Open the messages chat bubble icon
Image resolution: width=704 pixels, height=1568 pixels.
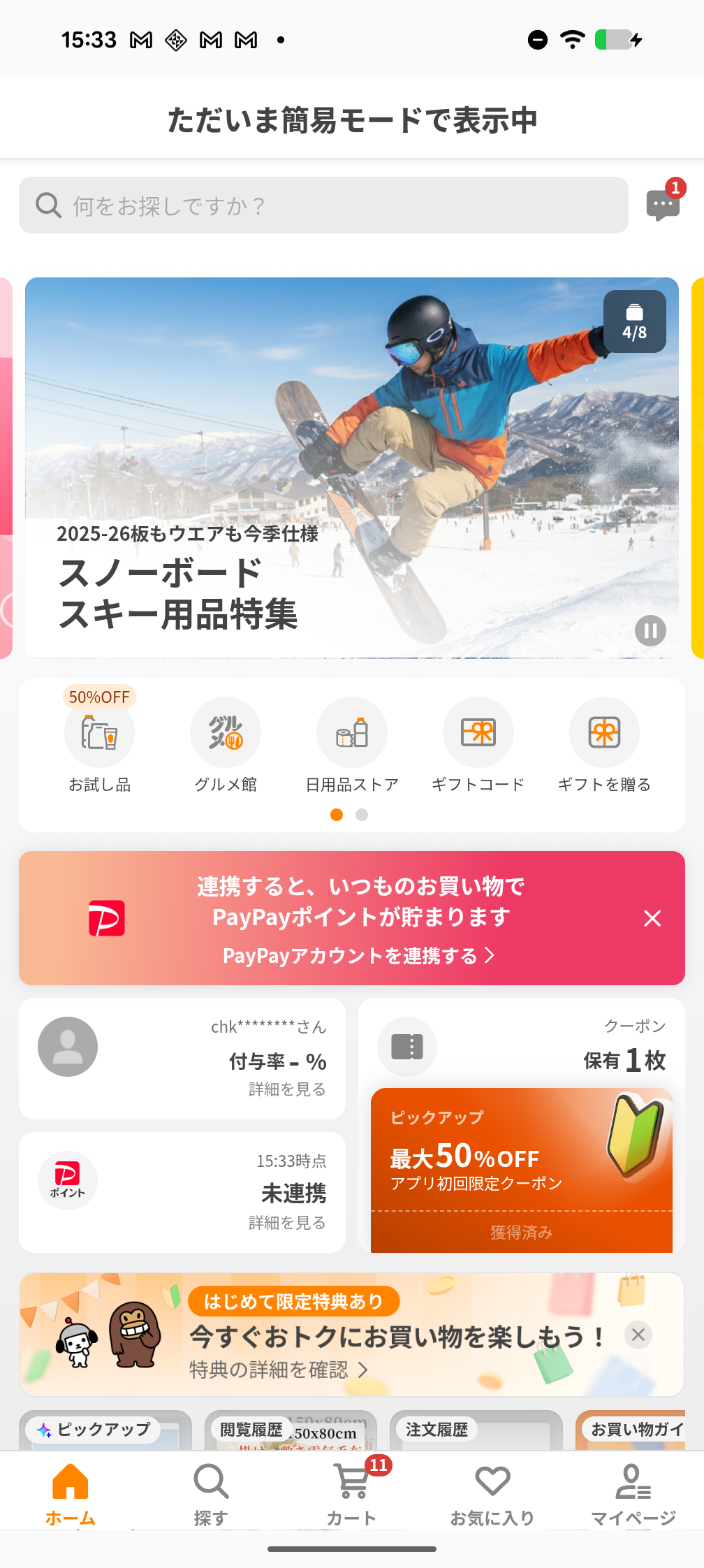pyautogui.click(x=663, y=205)
